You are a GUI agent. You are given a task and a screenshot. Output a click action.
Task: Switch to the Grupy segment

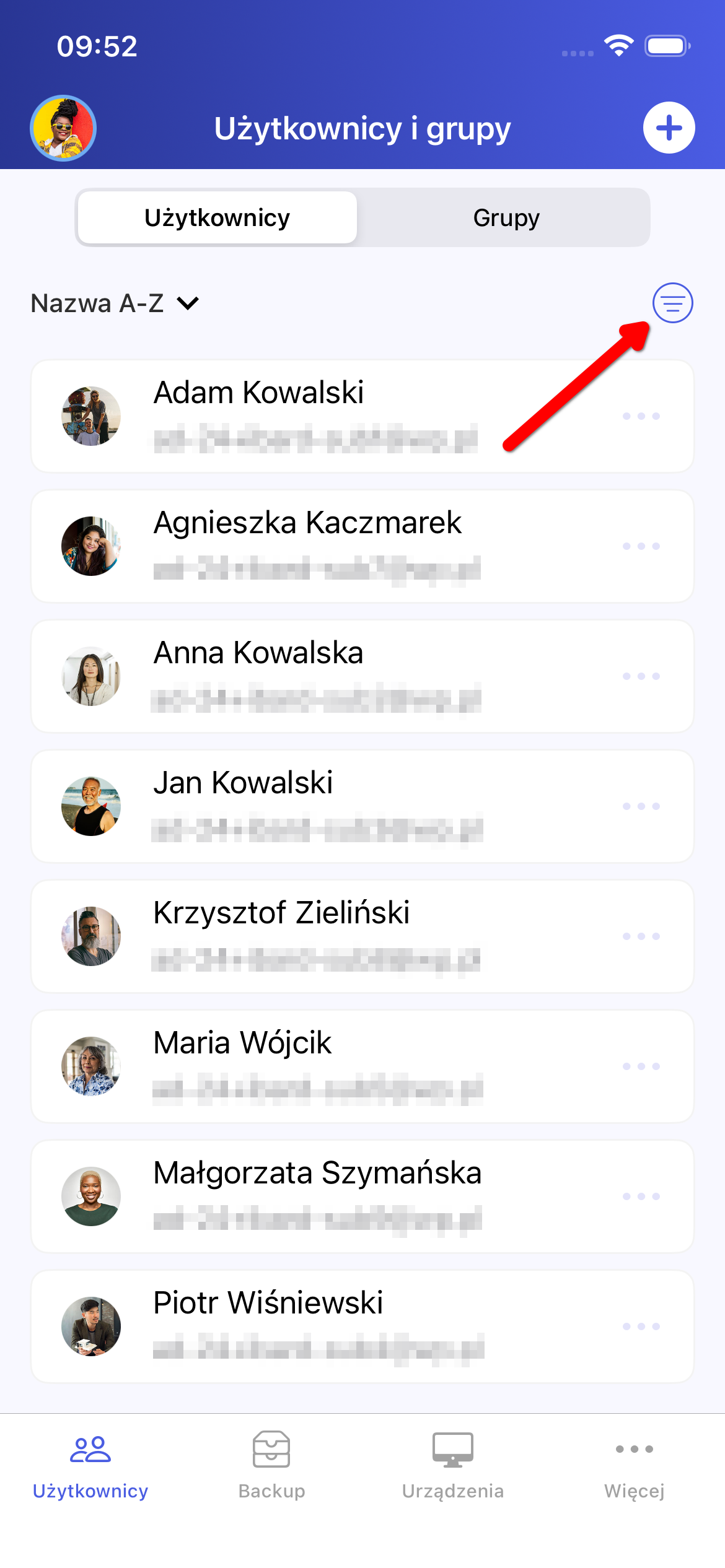point(506,218)
